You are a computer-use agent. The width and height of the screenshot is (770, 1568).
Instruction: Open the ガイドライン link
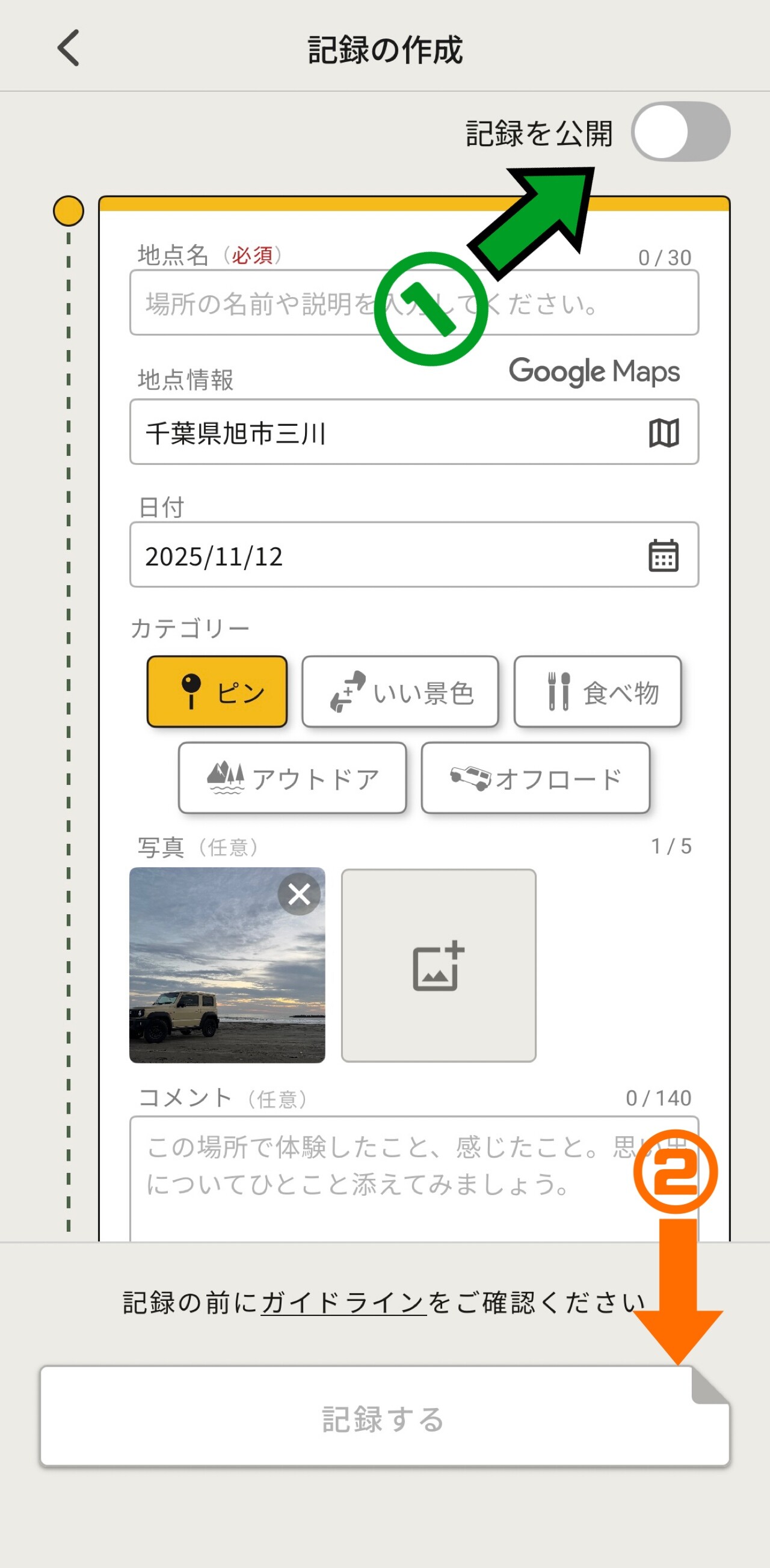(344, 1303)
